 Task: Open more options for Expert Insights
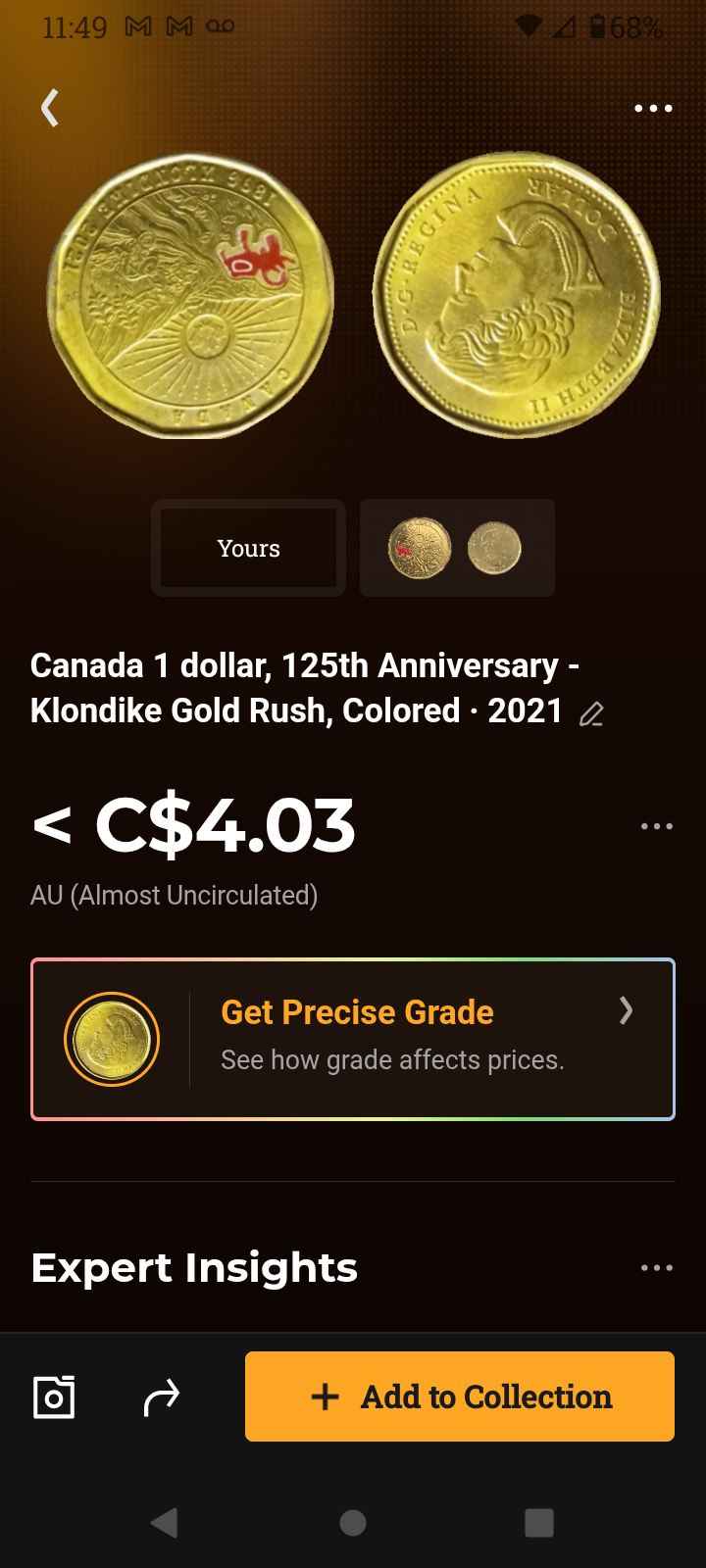pyautogui.click(x=656, y=1268)
